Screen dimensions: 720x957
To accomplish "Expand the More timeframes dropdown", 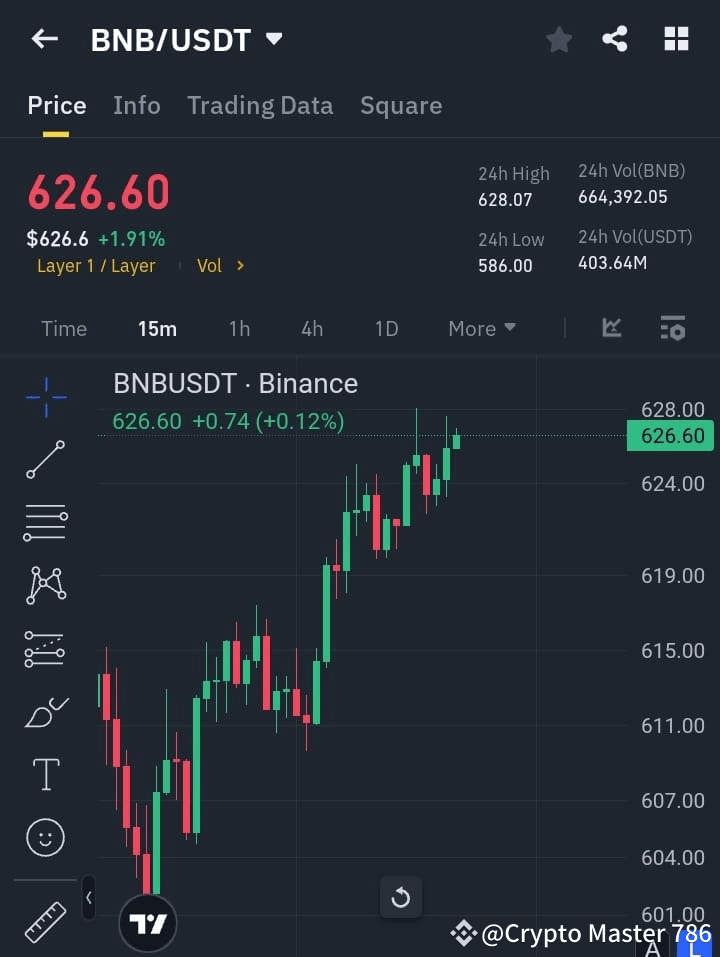I will tap(481, 328).
